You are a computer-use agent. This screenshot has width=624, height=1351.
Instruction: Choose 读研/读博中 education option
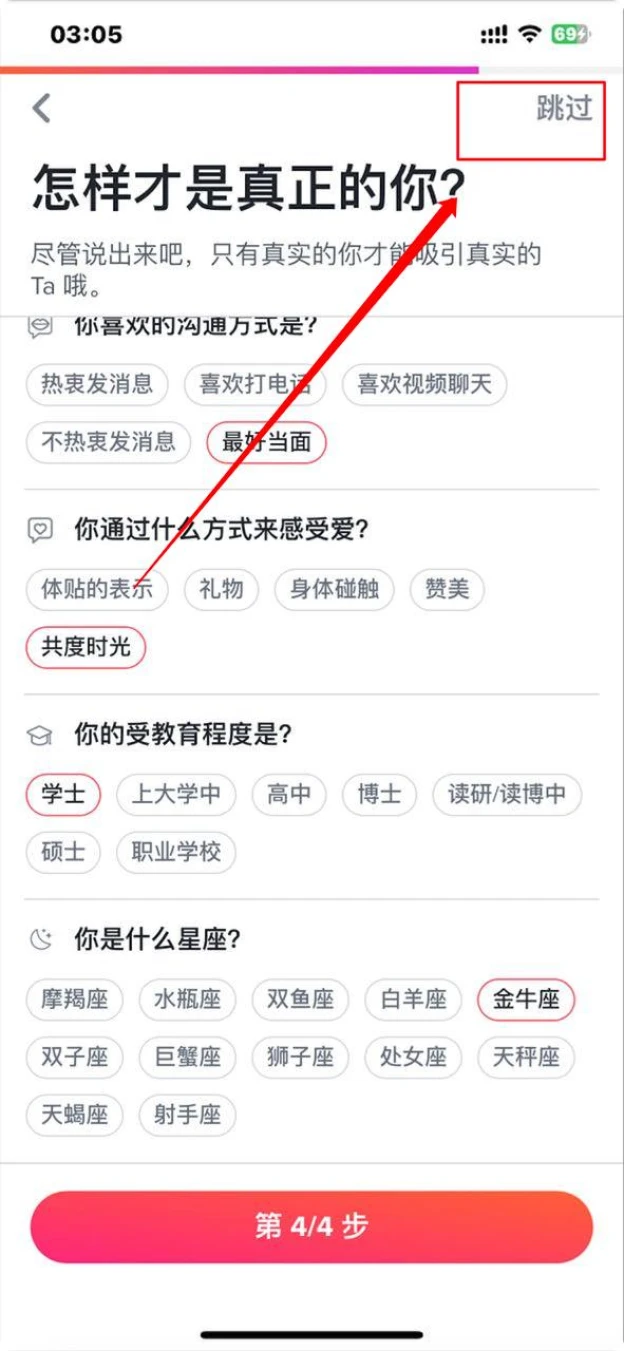(507, 794)
